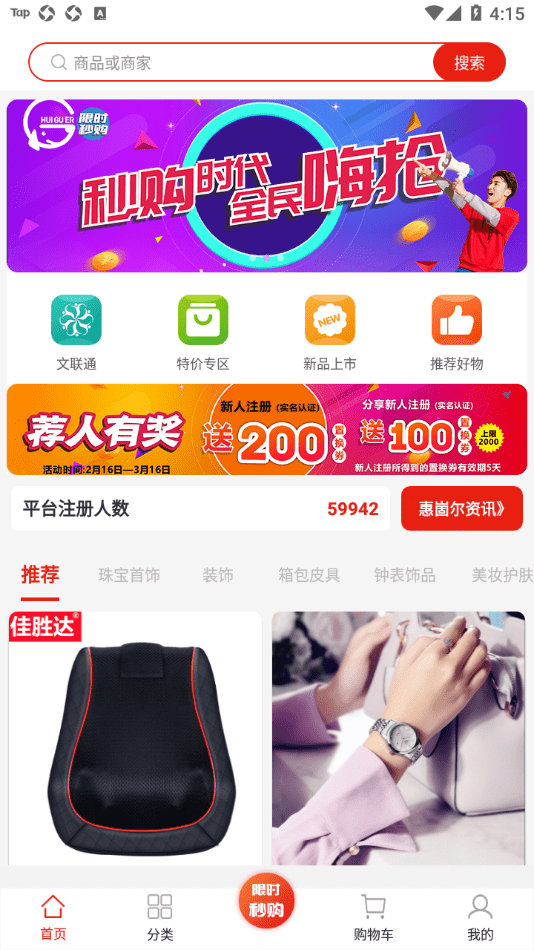This screenshot has height=950, width=534.
Task: Go to the 分类 tab in bottom navigation
Action: tap(160, 918)
